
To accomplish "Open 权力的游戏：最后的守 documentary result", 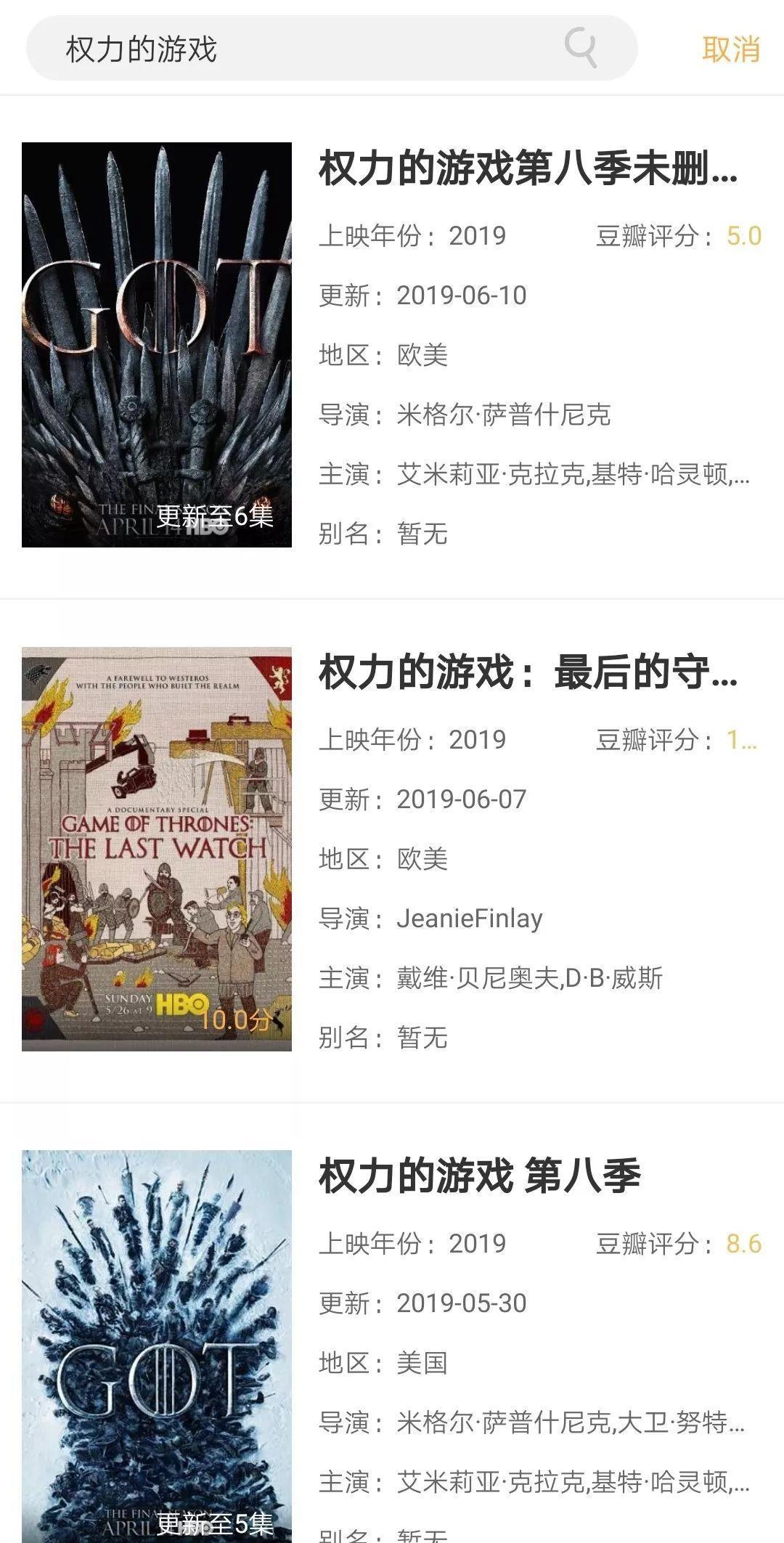I will pyautogui.click(x=528, y=672).
